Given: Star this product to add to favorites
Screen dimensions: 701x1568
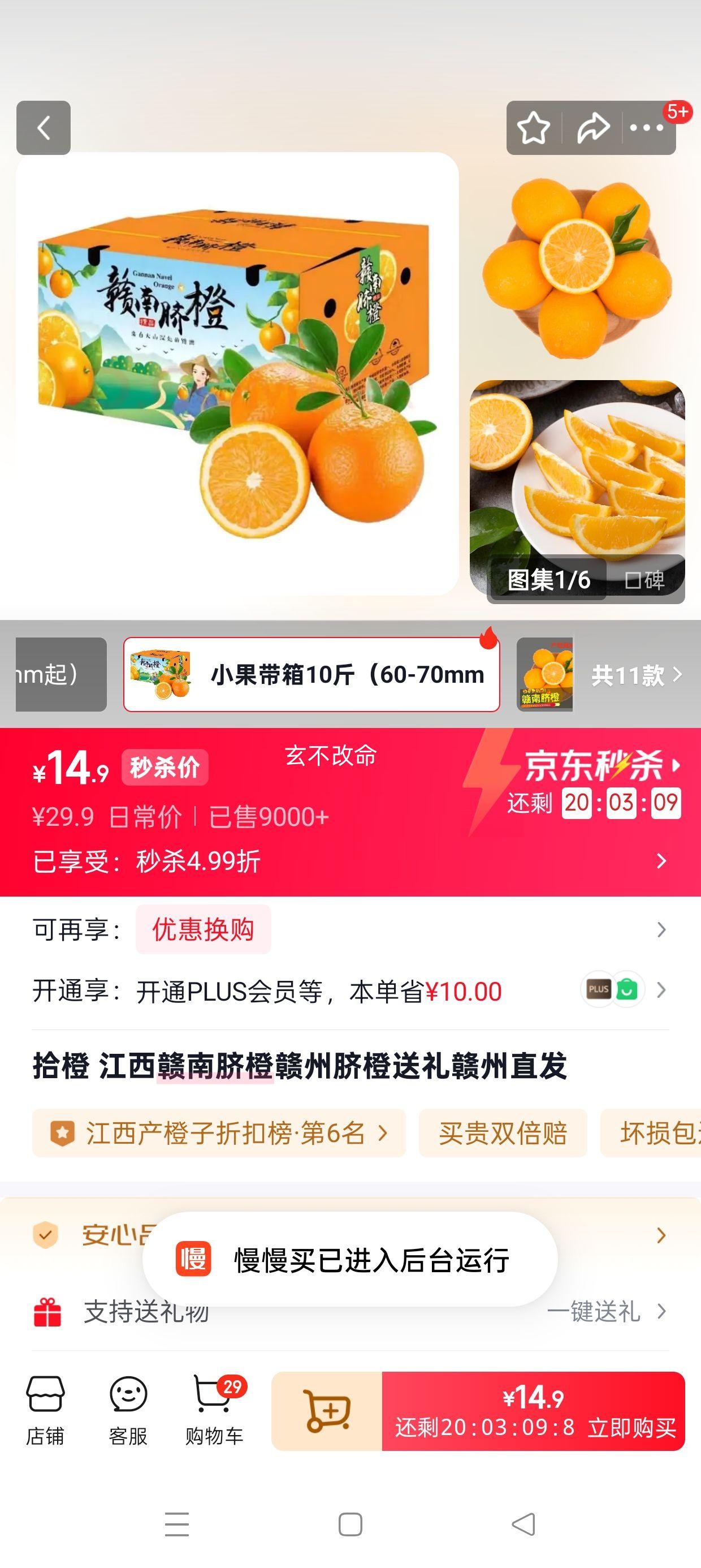Looking at the screenshot, I should click(533, 128).
